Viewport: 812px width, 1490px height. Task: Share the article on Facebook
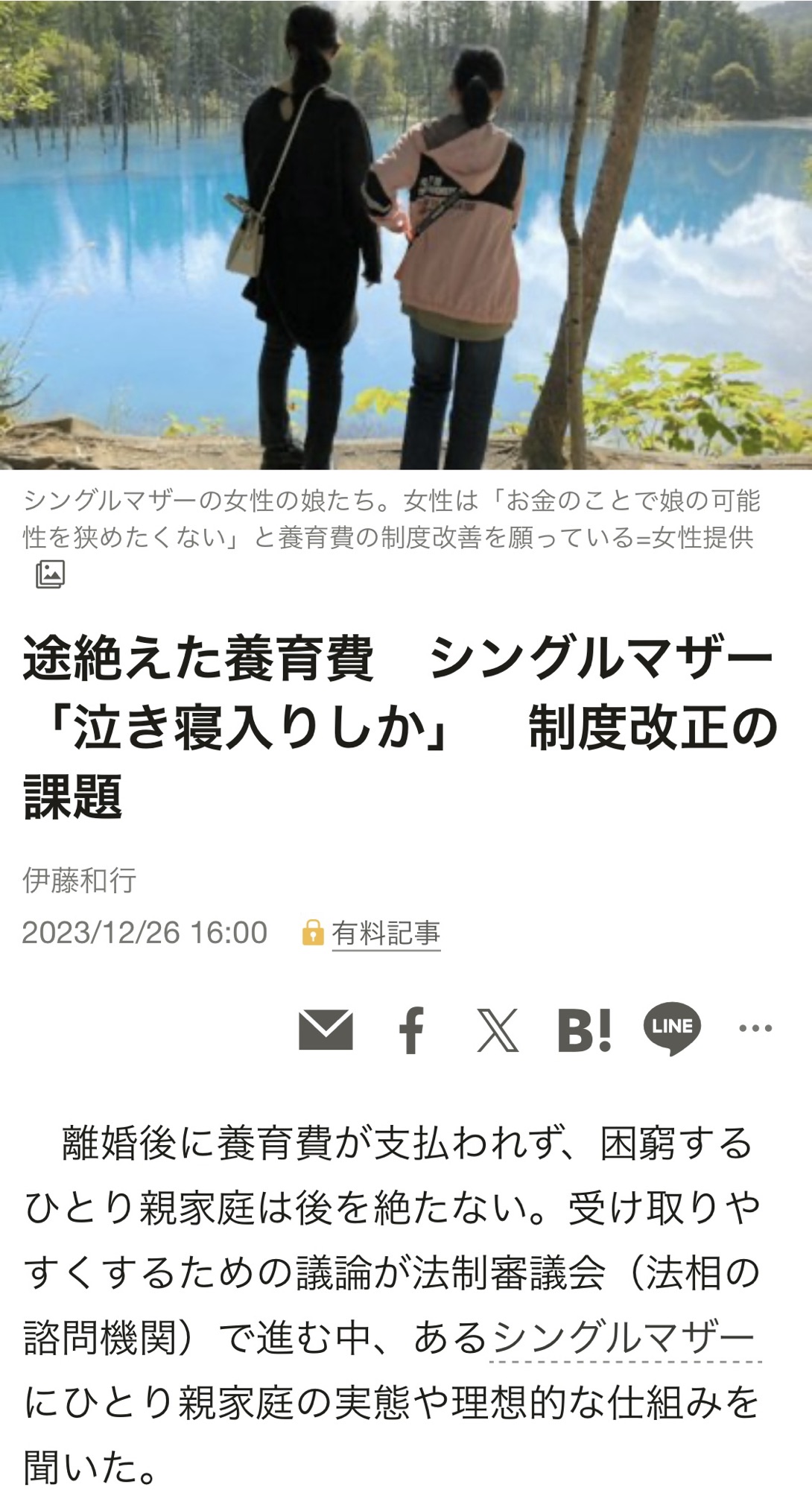pos(411,1030)
